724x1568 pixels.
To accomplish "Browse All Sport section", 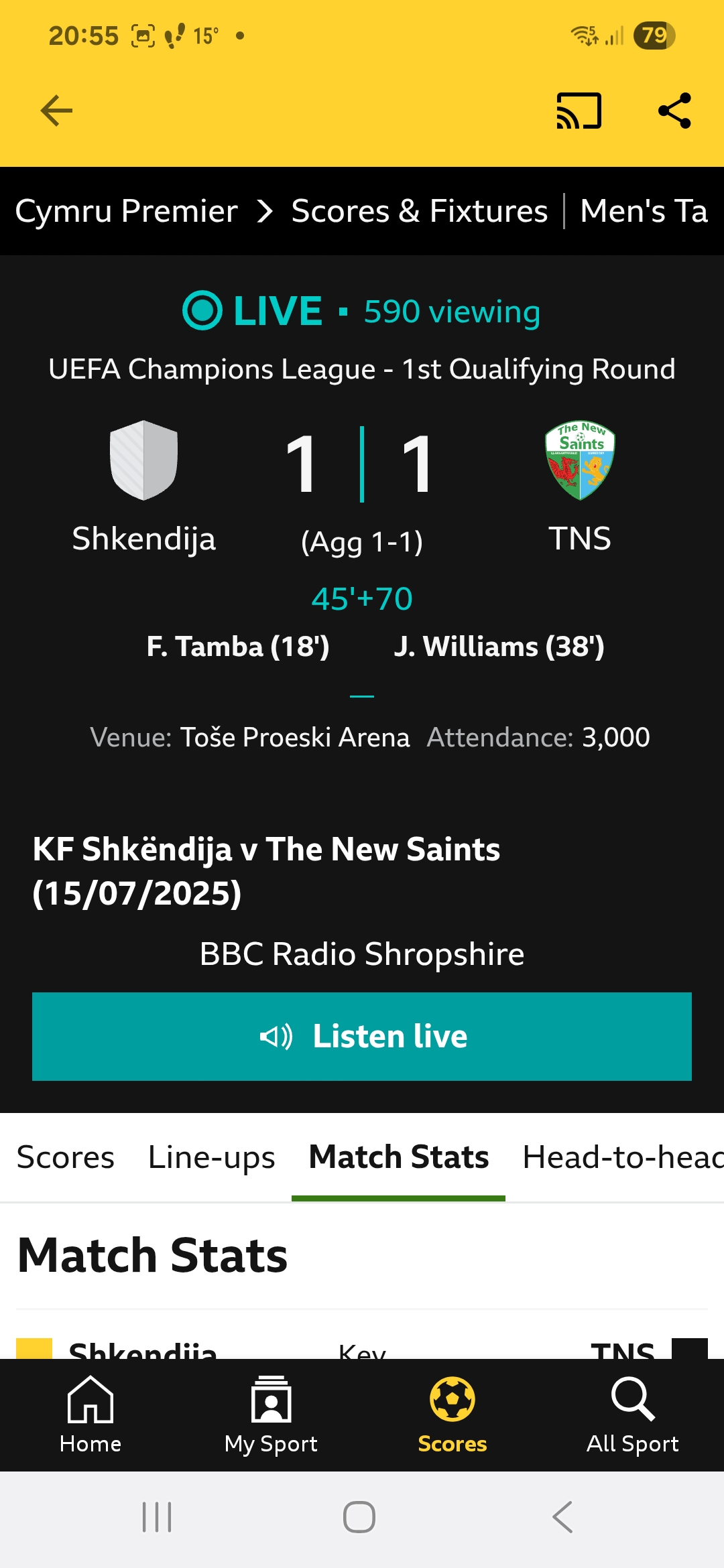I will tap(633, 1415).
